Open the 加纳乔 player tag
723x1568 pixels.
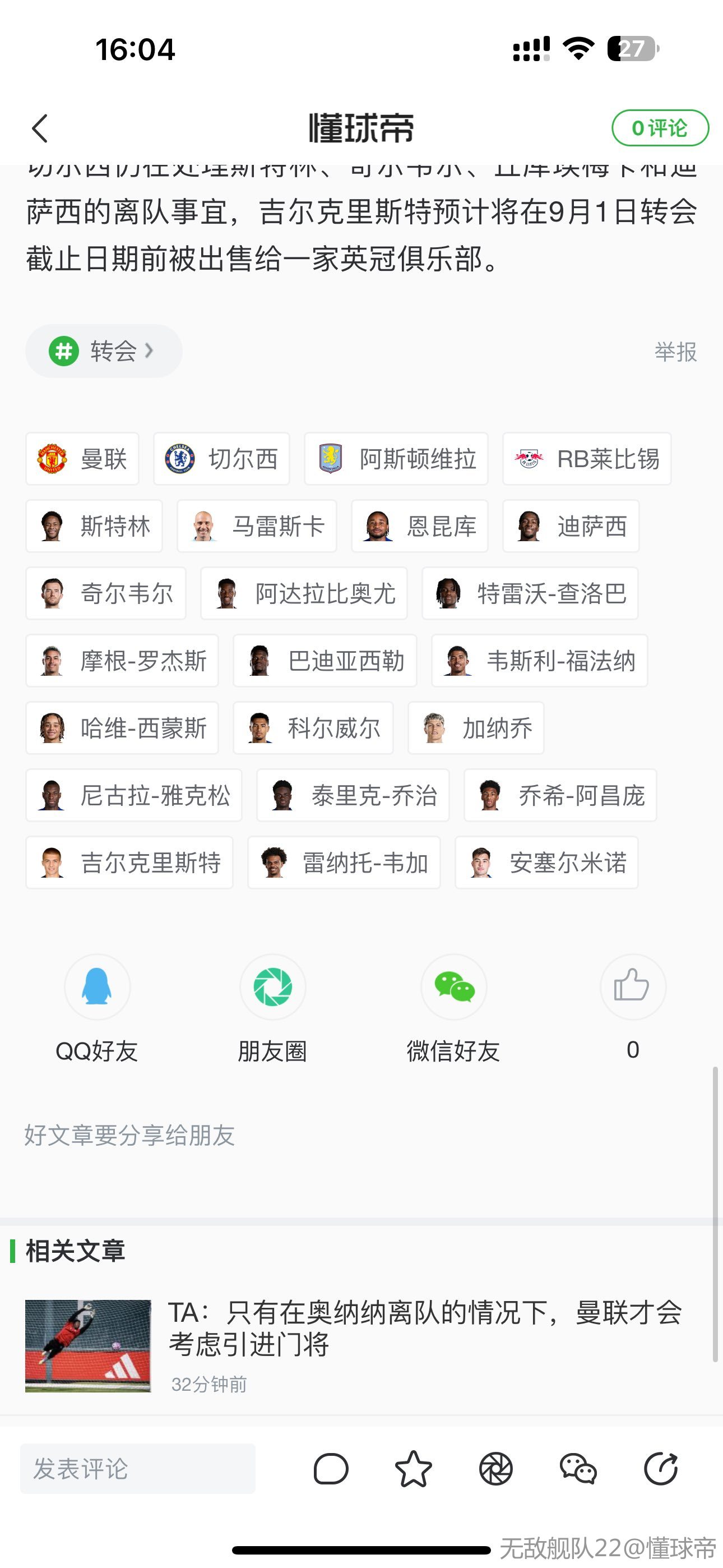coord(475,728)
